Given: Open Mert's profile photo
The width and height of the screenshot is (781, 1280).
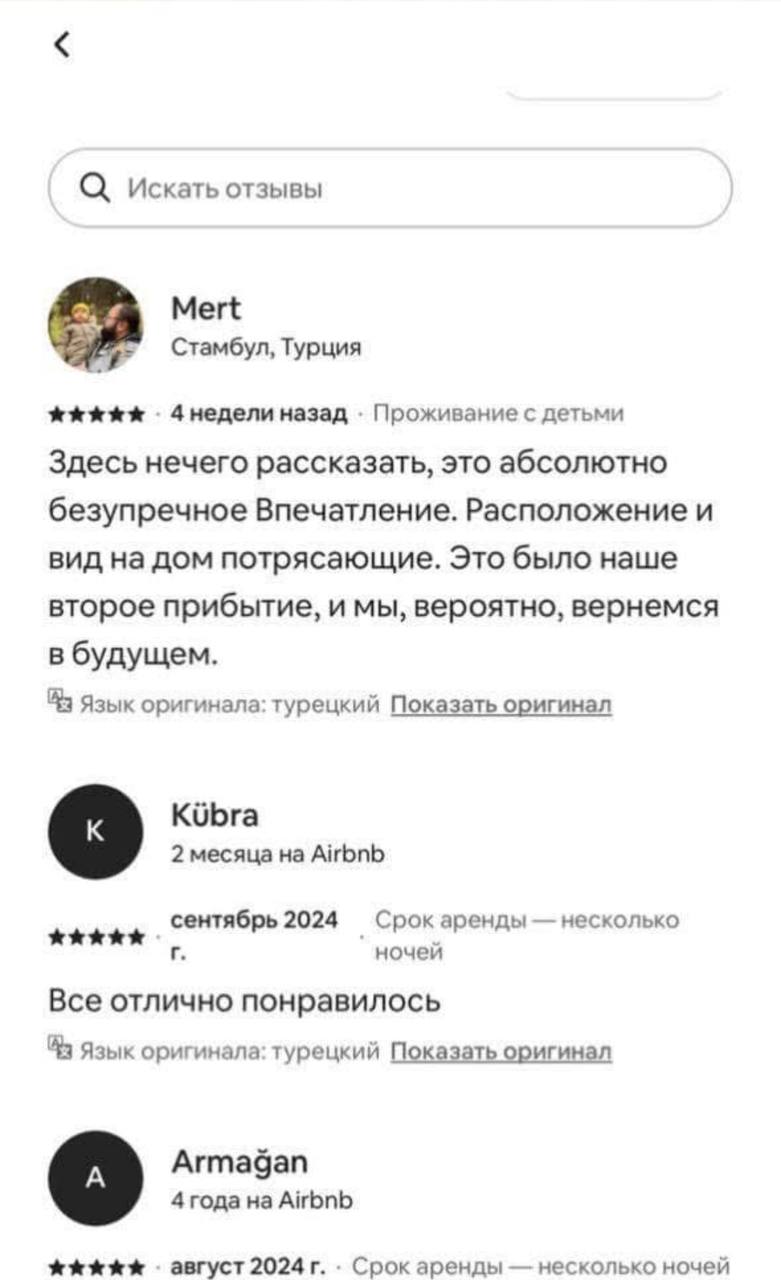Looking at the screenshot, I should 96,324.
